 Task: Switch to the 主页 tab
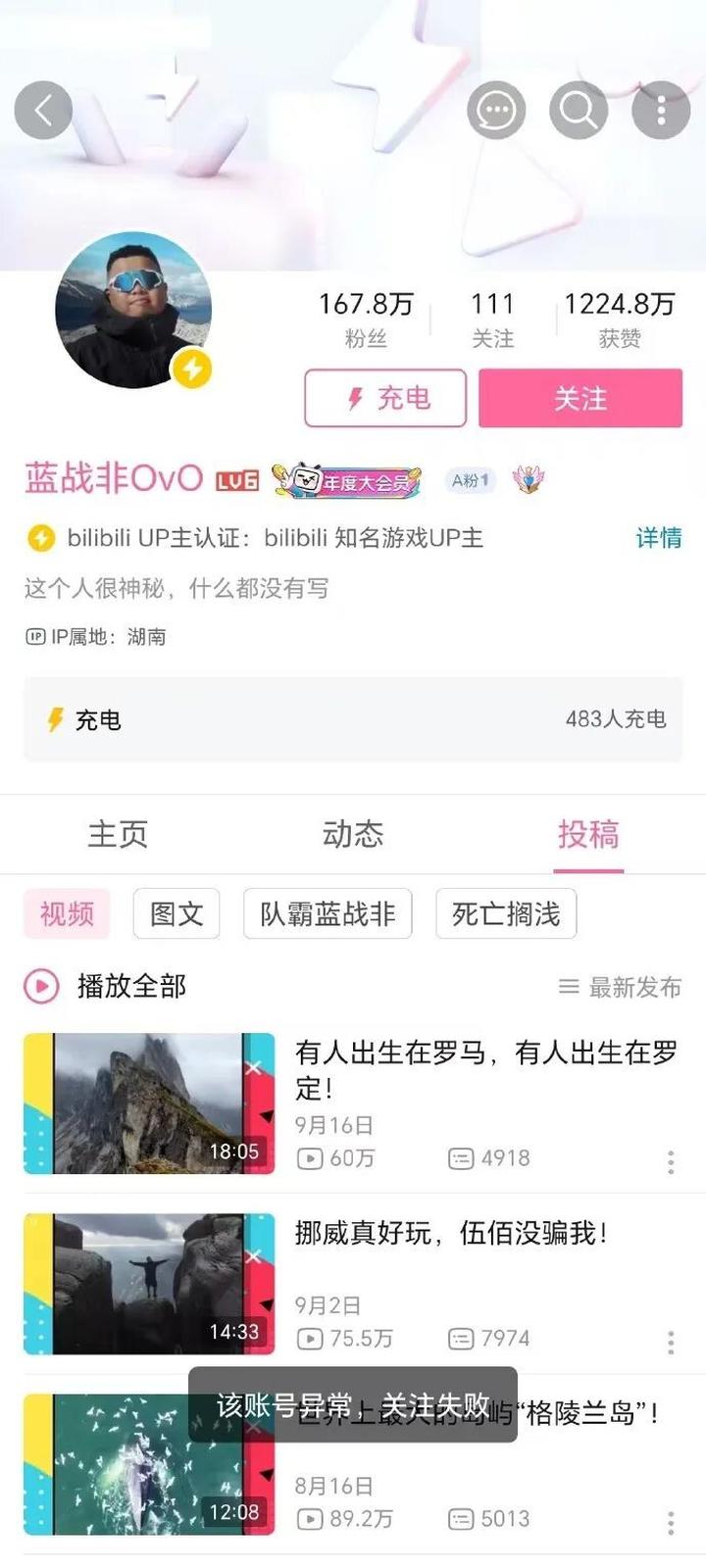[118, 834]
